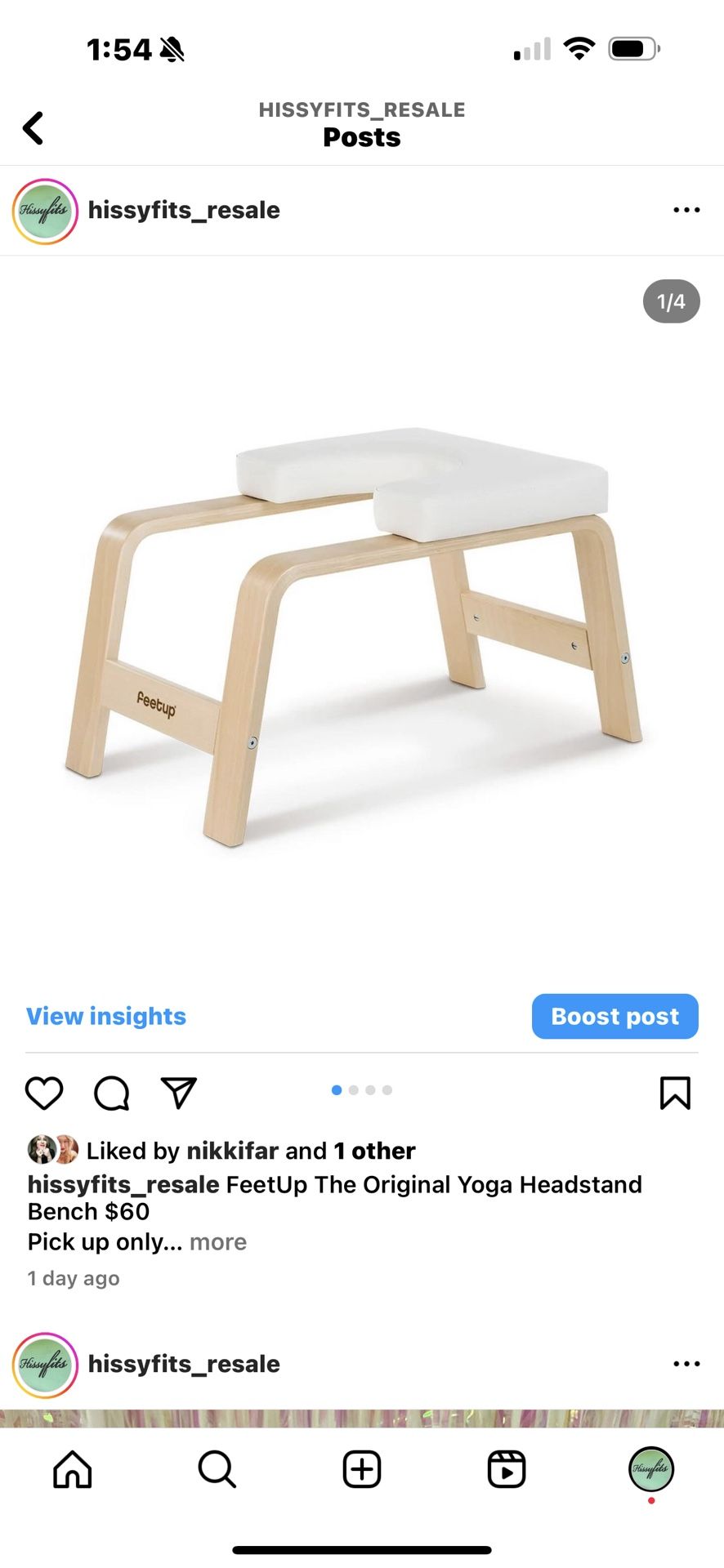Viewport: 724px width, 1568px height.
Task: Share the FeetUp bench post
Action: point(179,1093)
